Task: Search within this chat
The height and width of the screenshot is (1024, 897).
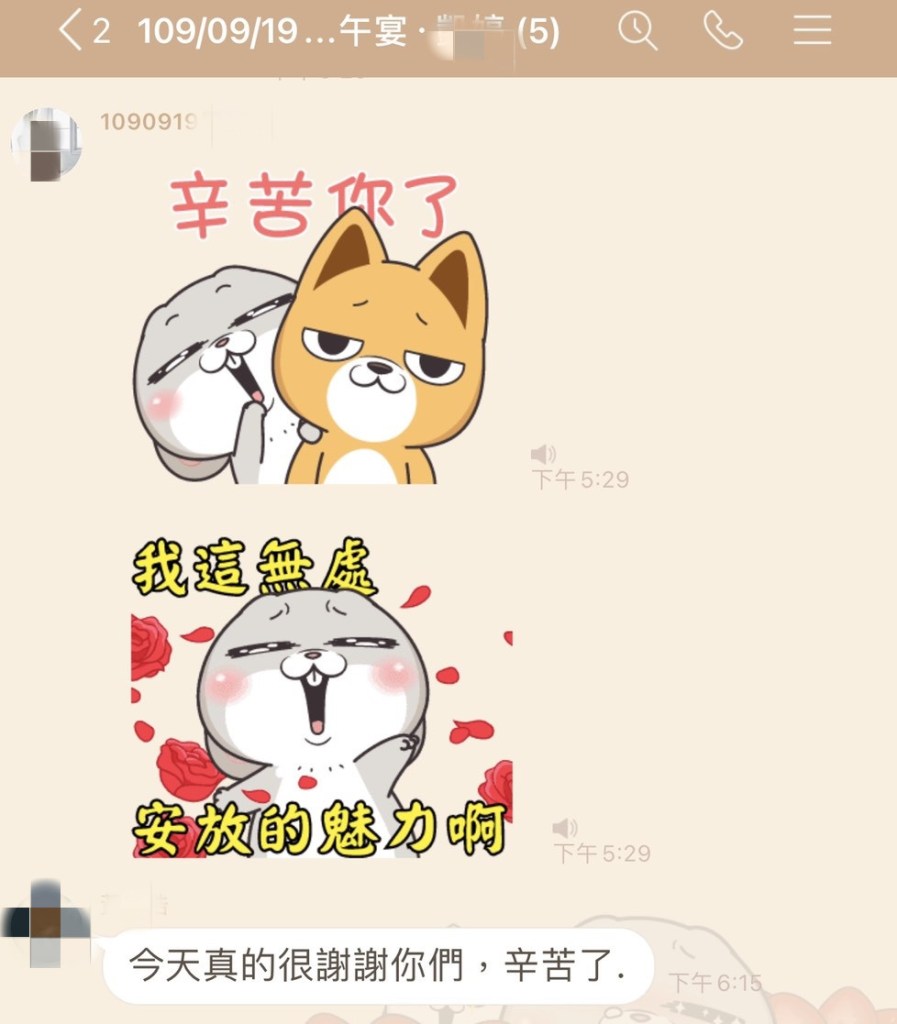Action: click(x=637, y=32)
